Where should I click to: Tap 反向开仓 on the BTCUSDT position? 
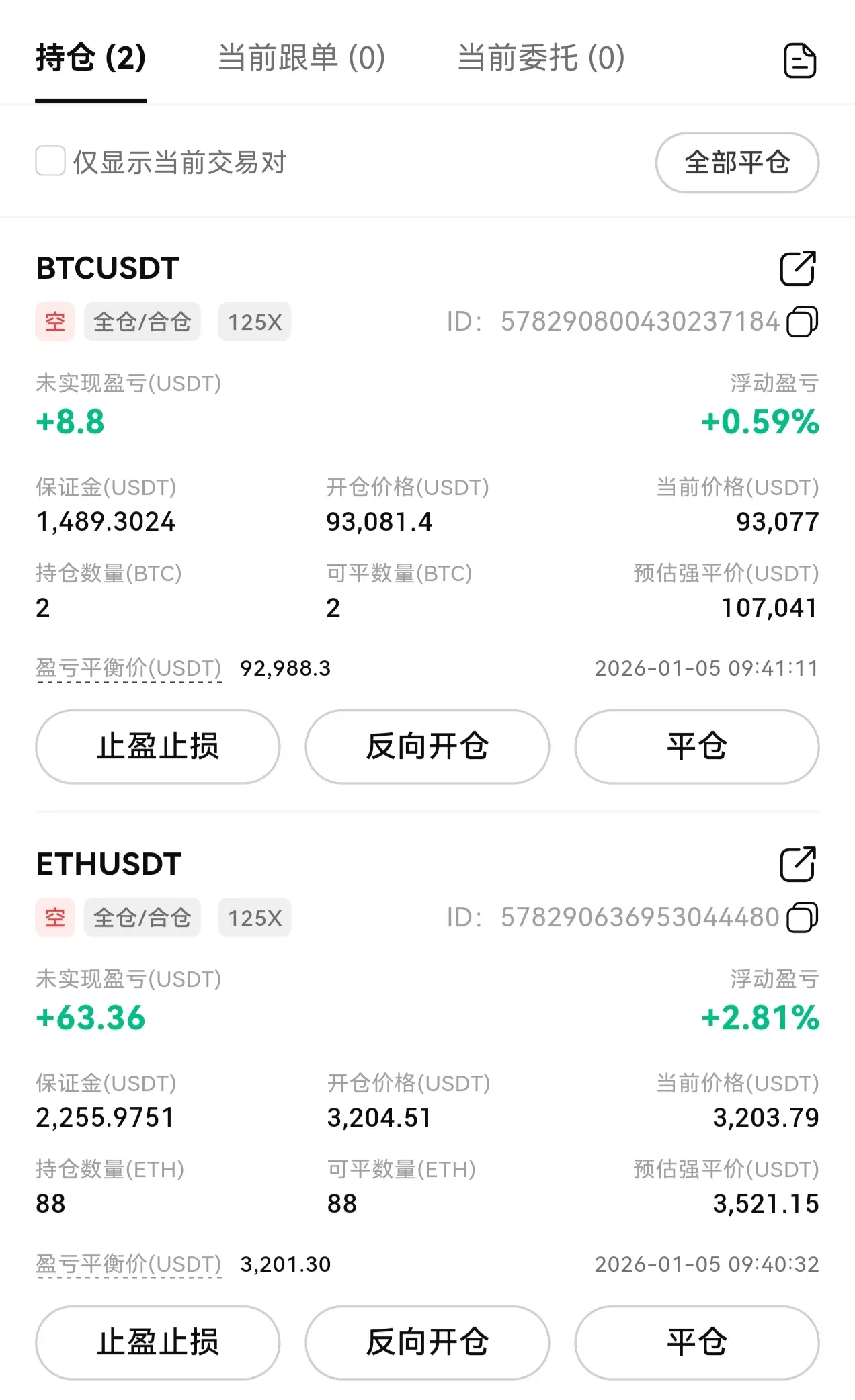point(427,746)
